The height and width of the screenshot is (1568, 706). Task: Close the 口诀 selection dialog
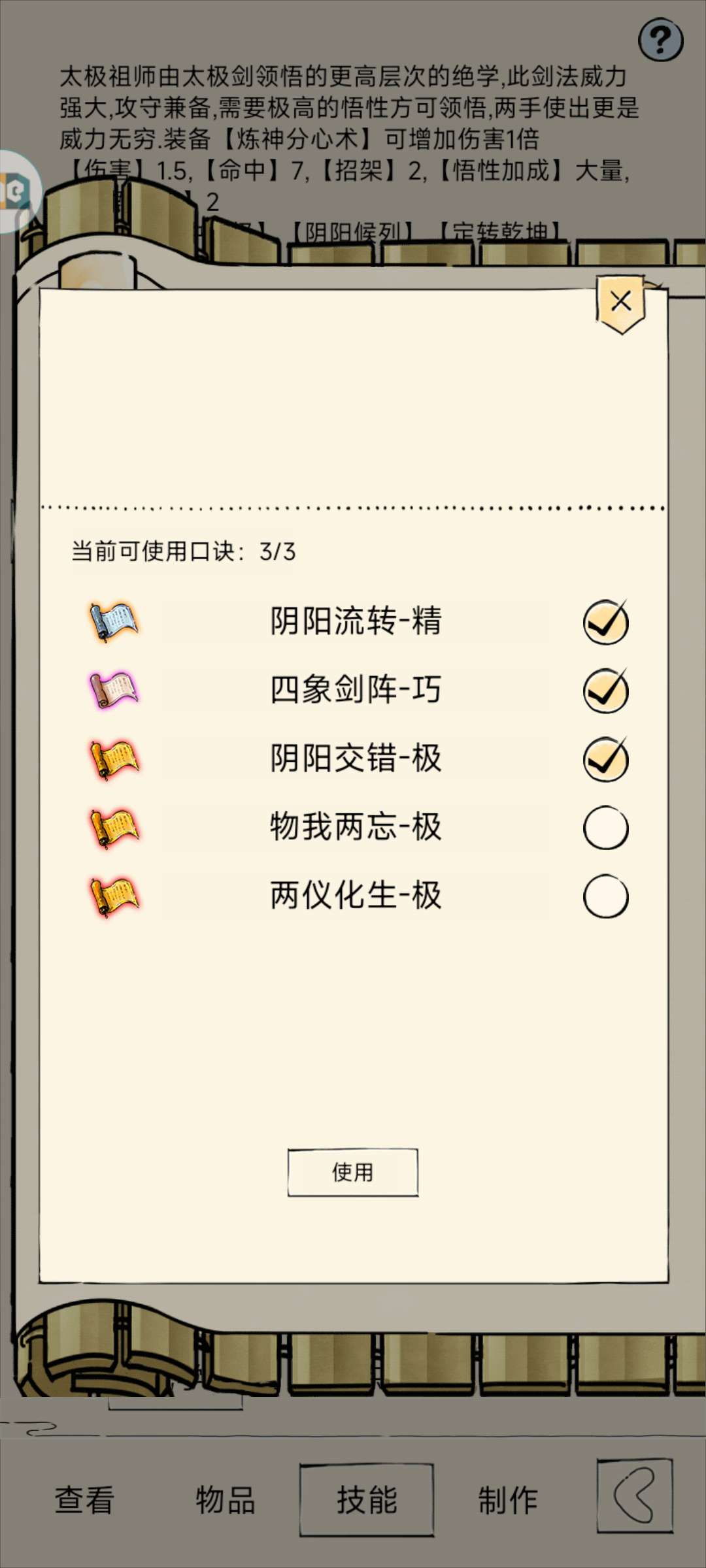[x=620, y=302]
